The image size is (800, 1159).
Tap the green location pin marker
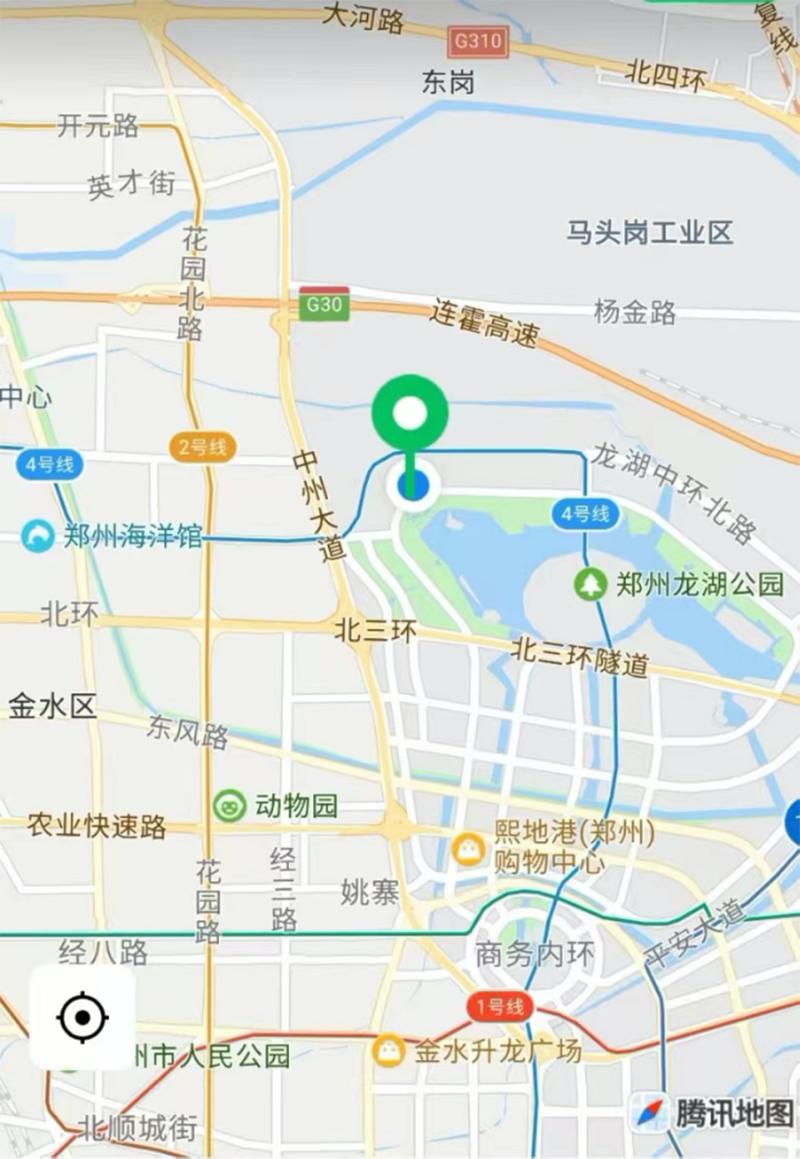tap(410, 414)
